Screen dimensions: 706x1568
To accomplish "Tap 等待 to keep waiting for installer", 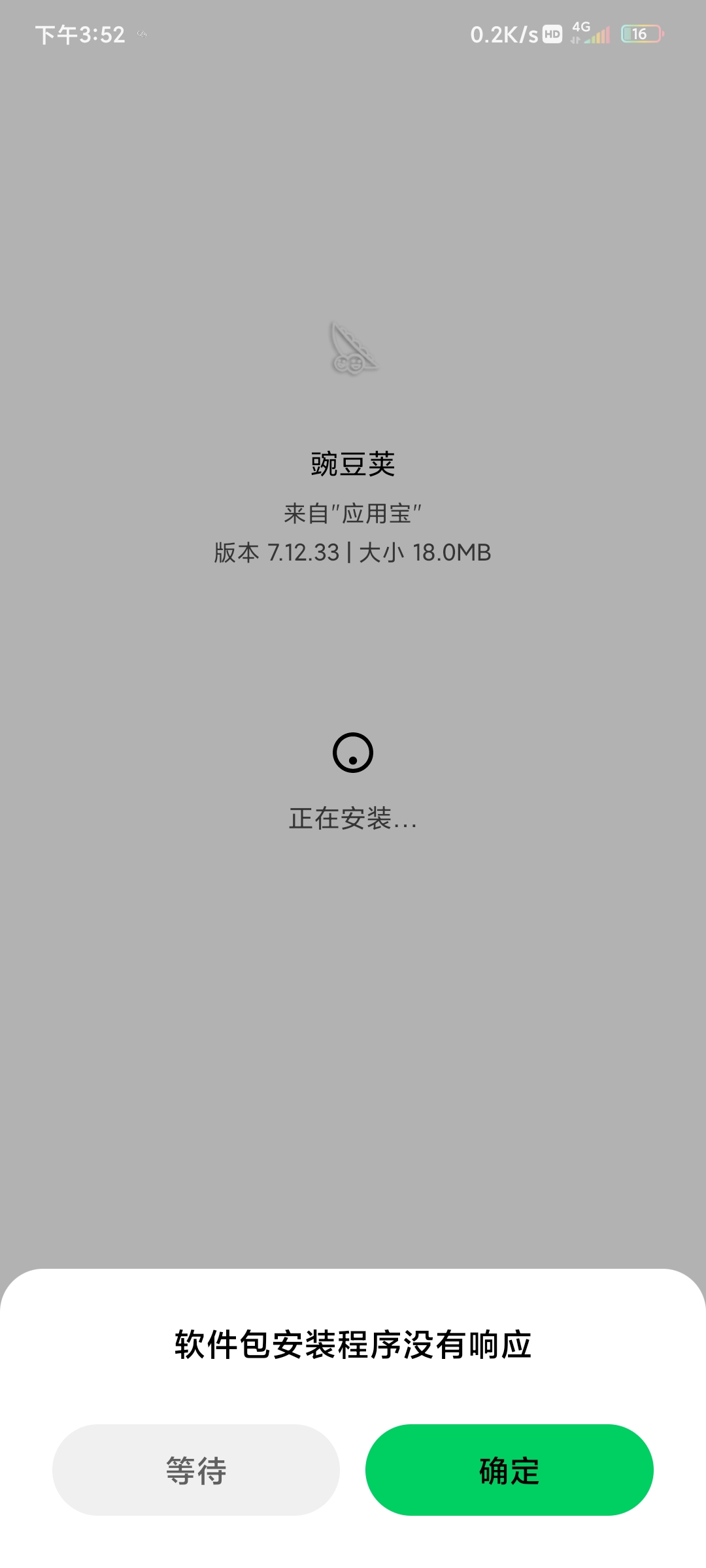I will click(x=196, y=1470).
